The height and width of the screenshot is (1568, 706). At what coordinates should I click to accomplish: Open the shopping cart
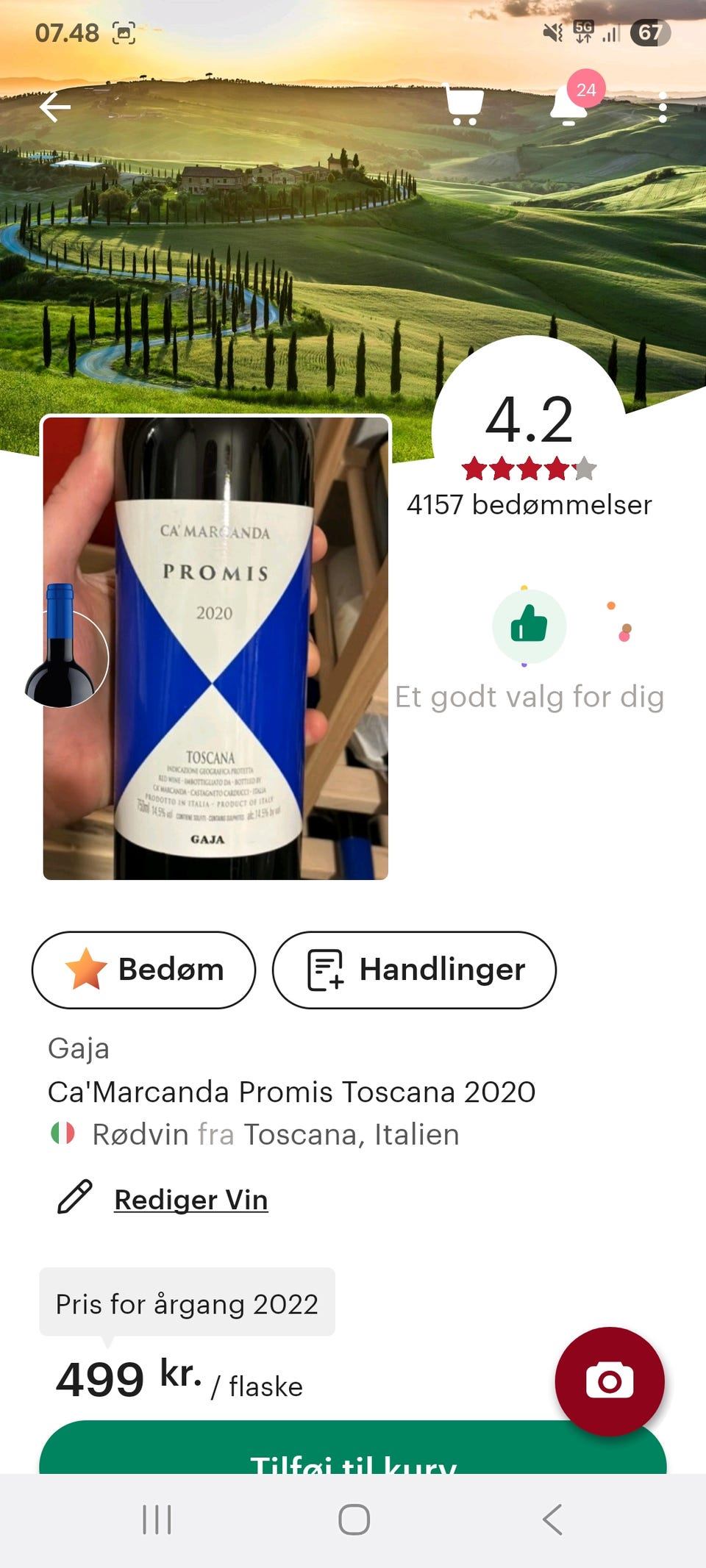click(x=465, y=105)
